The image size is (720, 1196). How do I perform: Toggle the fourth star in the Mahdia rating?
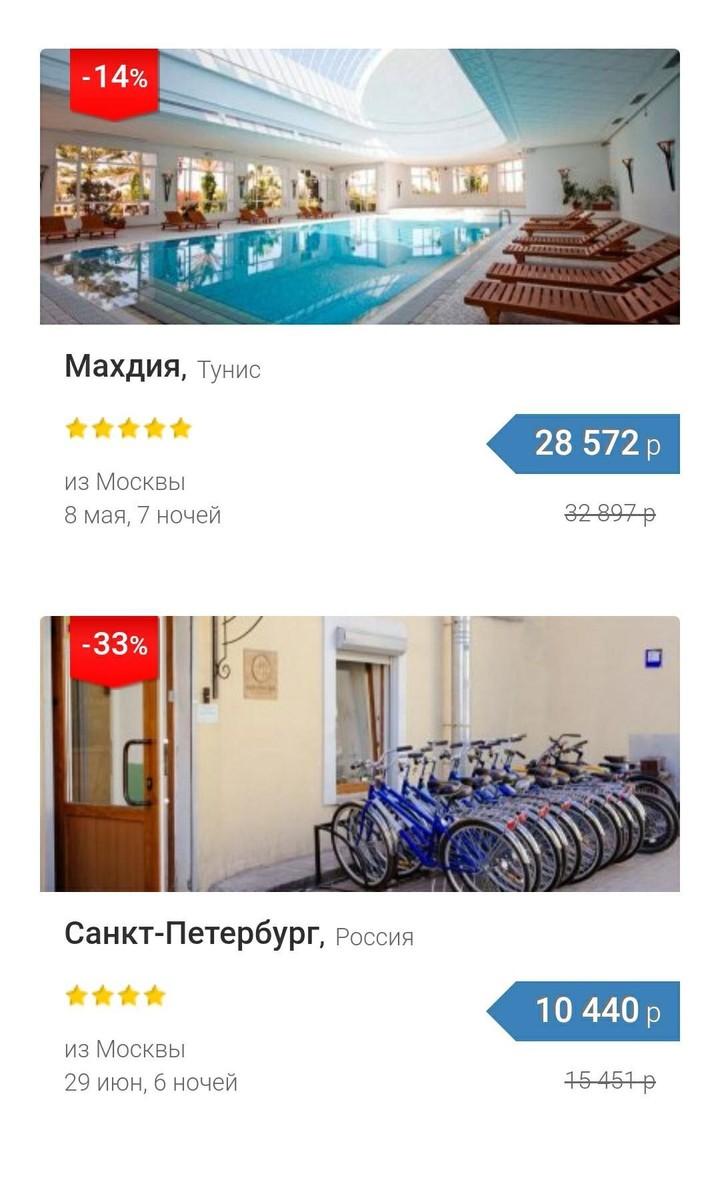click(x=153, y=427)
